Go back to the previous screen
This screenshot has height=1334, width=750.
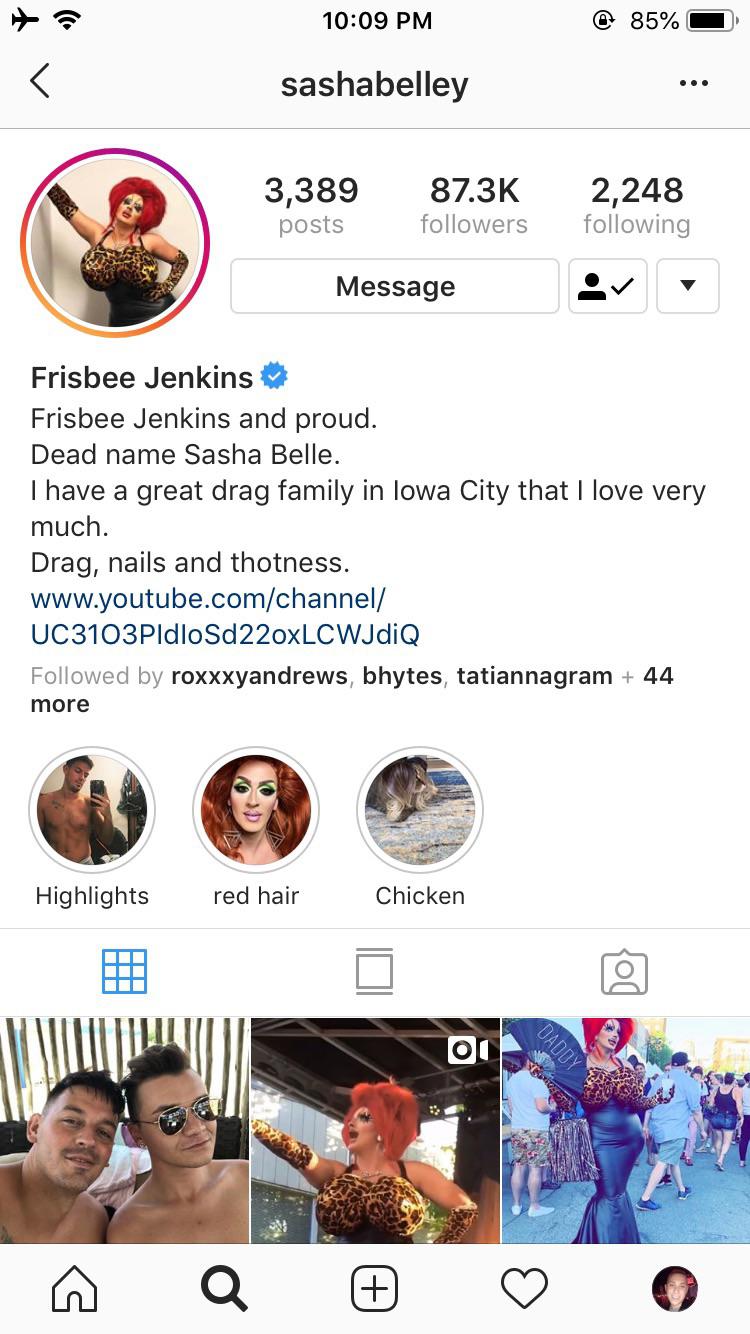coord(40,82)
